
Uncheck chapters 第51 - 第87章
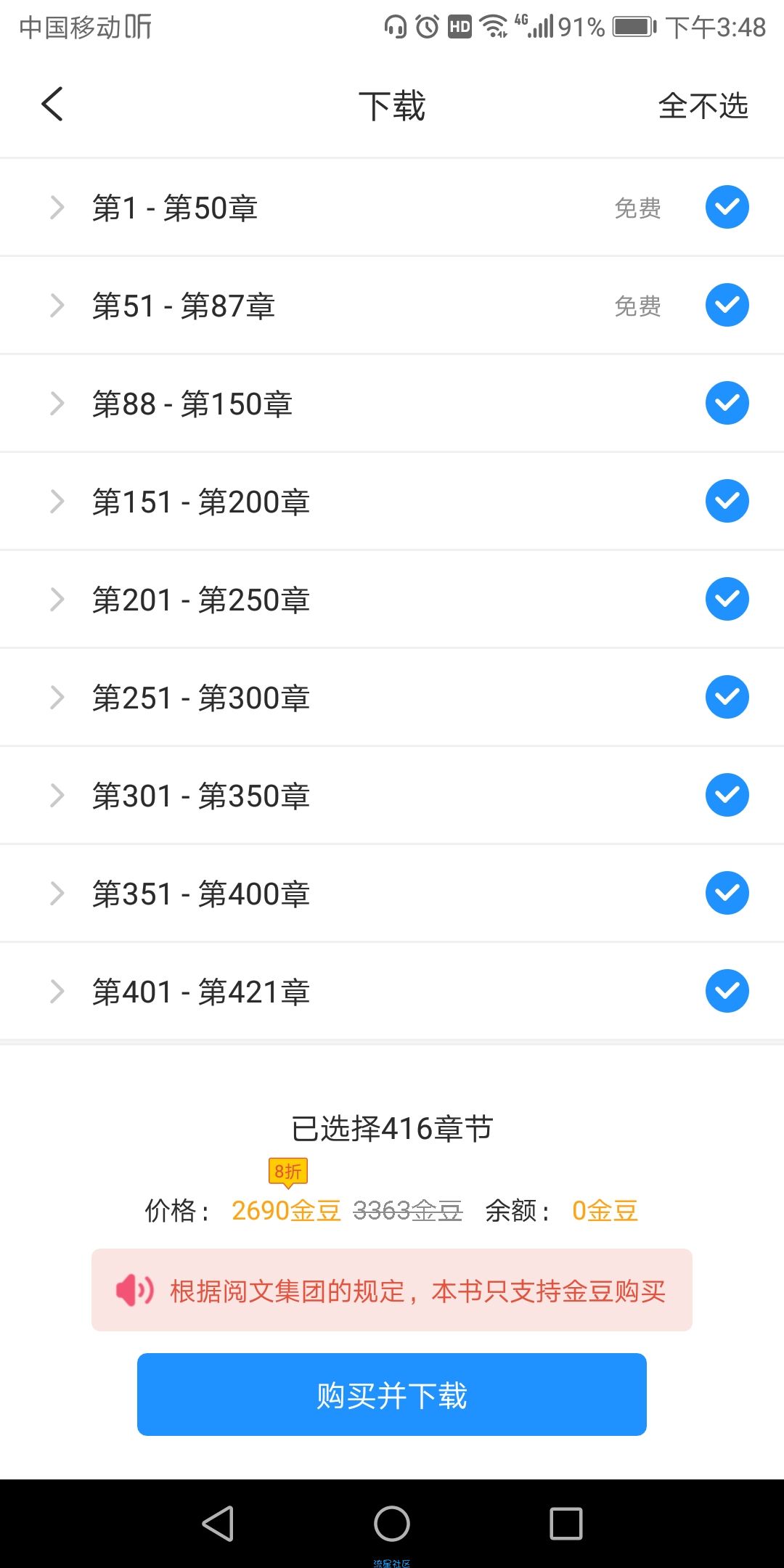pyautogui.click(x=727, y=305)
